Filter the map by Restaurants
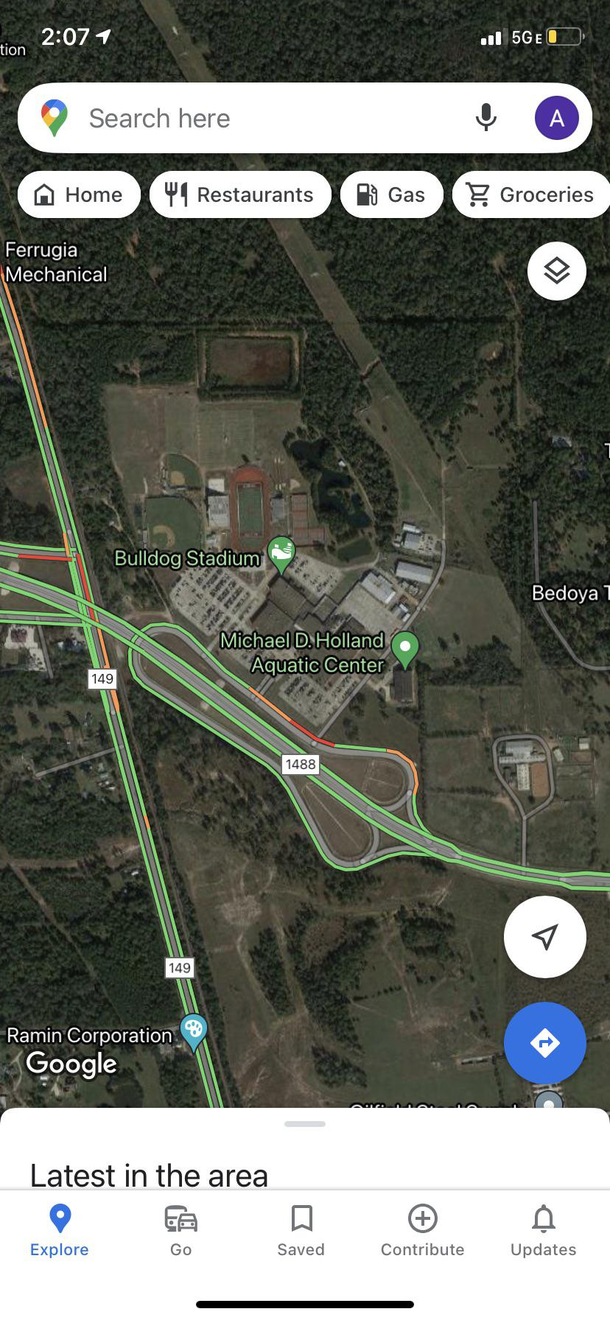 [x=240, y=195]
